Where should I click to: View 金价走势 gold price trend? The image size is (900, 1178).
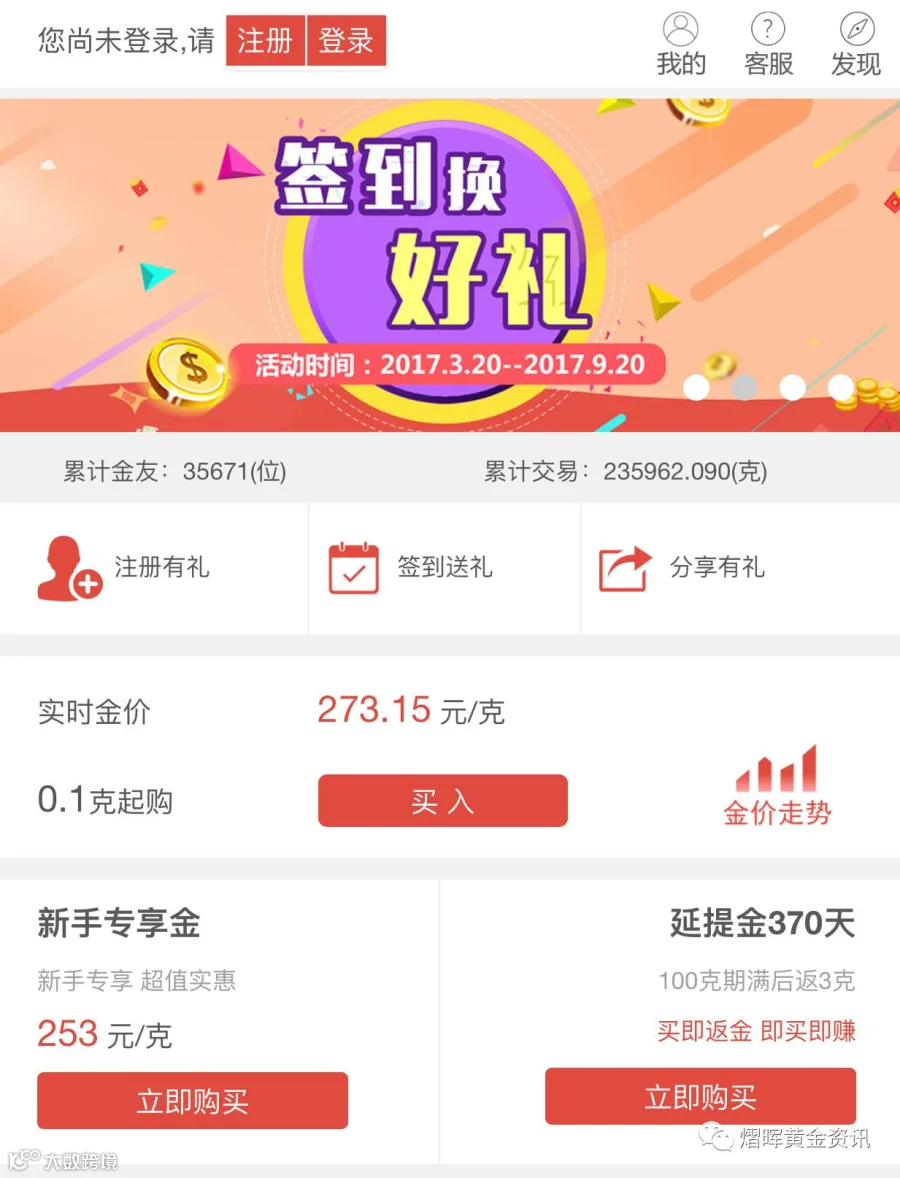777,786
